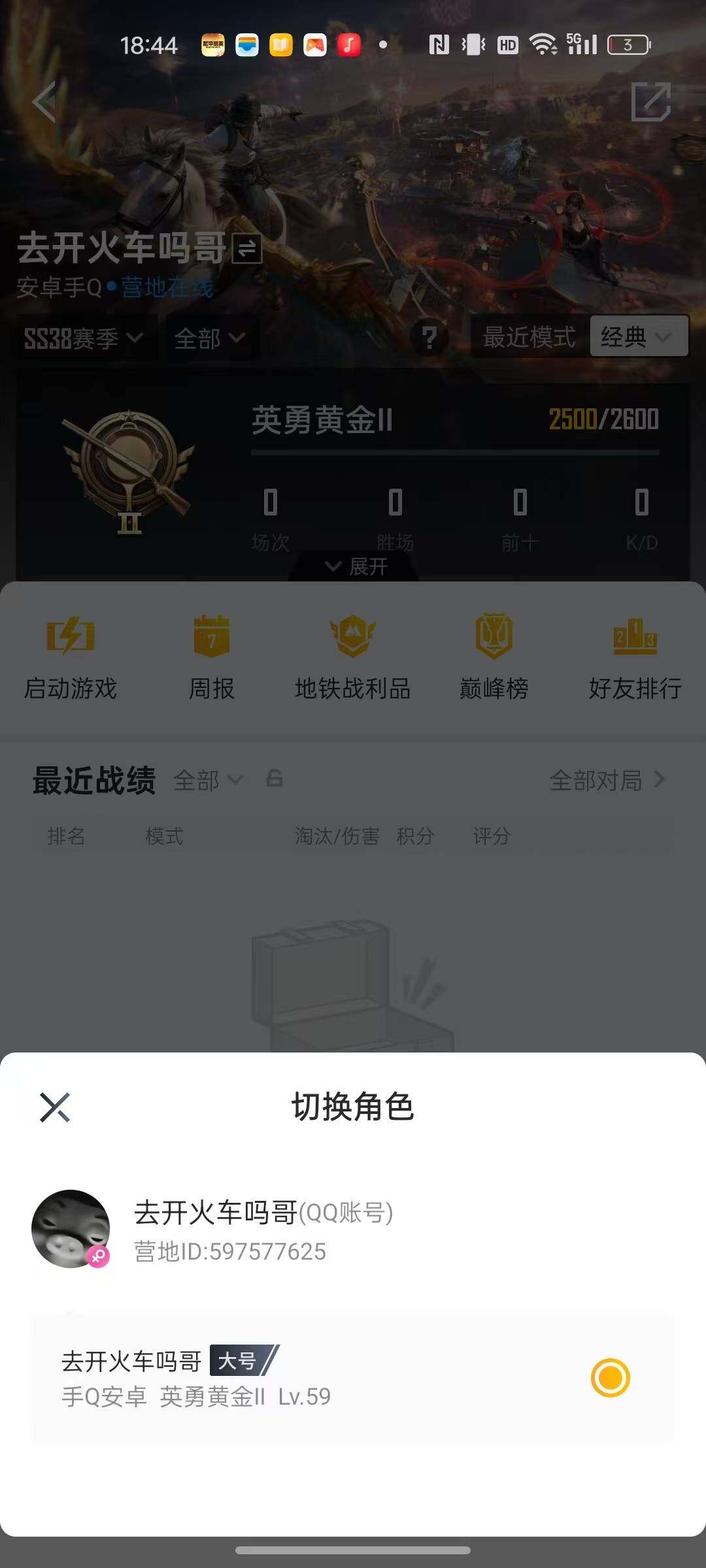This screenshot has width=706, height=1568.
Task: Open 地铁战利品 Metro loot page
Action: pyautogui.click(x=351, y=653)
